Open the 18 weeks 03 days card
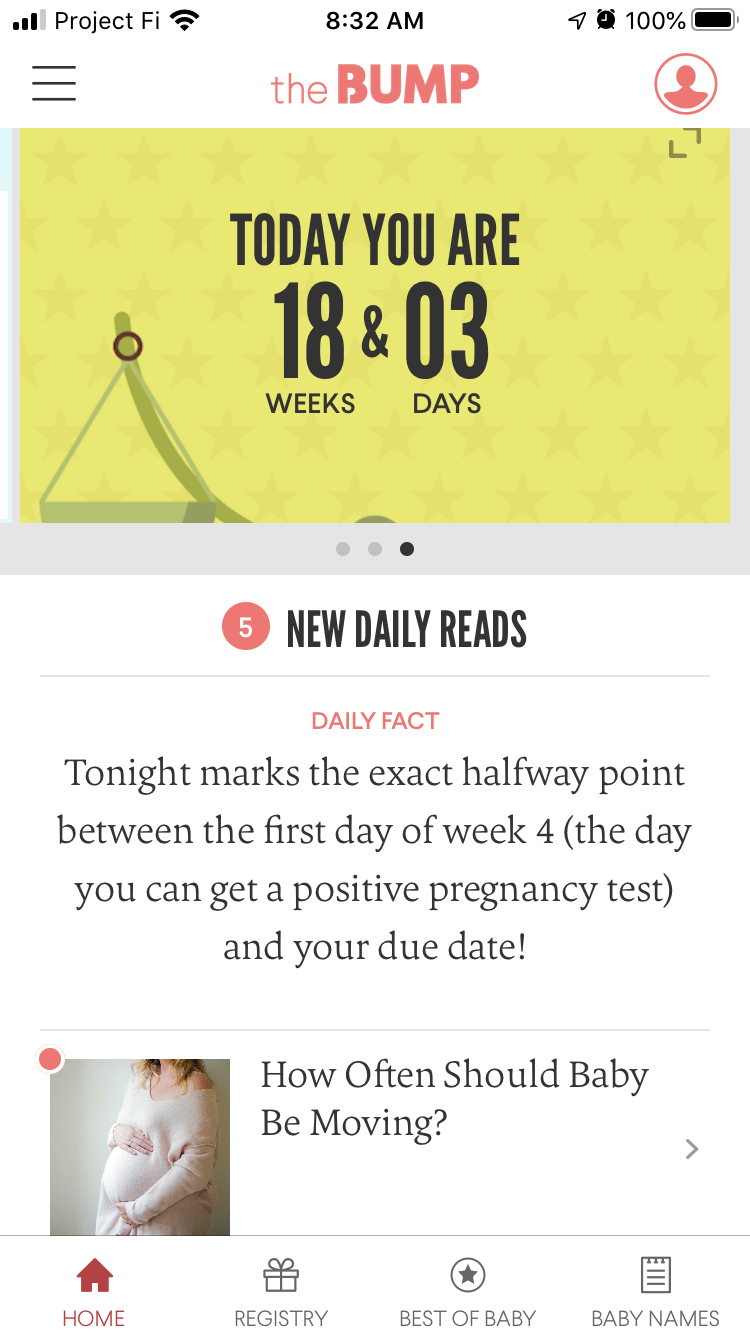The image size is (750, 1334). tap(375, 325)
